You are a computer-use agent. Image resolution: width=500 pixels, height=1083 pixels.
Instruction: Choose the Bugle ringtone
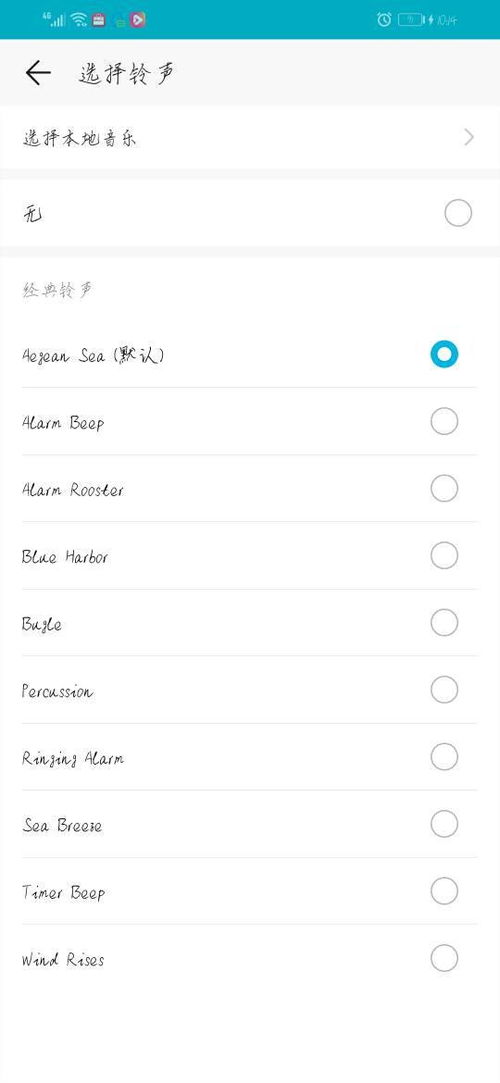250,623
